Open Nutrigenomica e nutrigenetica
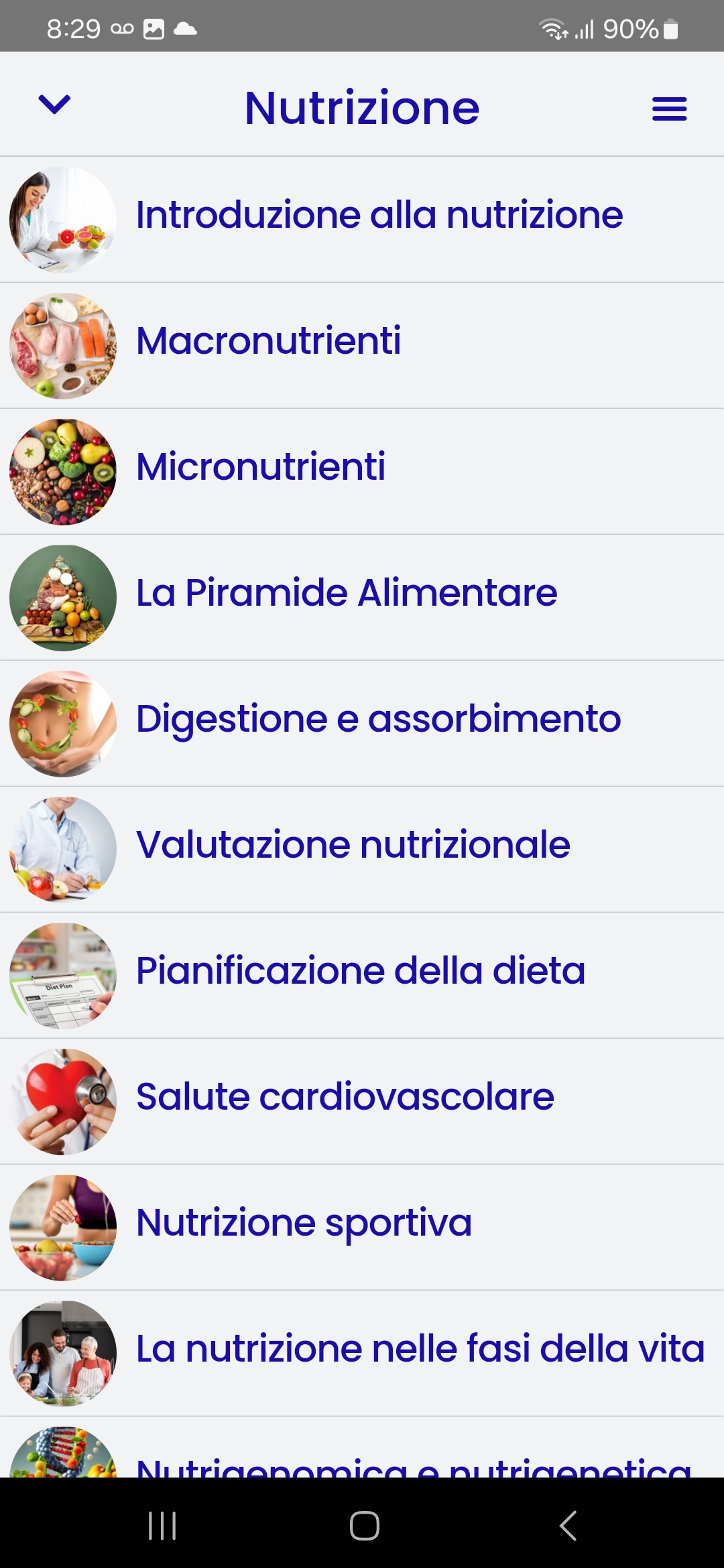Viewport: 724px width, 1568px height. [413, 1464]
